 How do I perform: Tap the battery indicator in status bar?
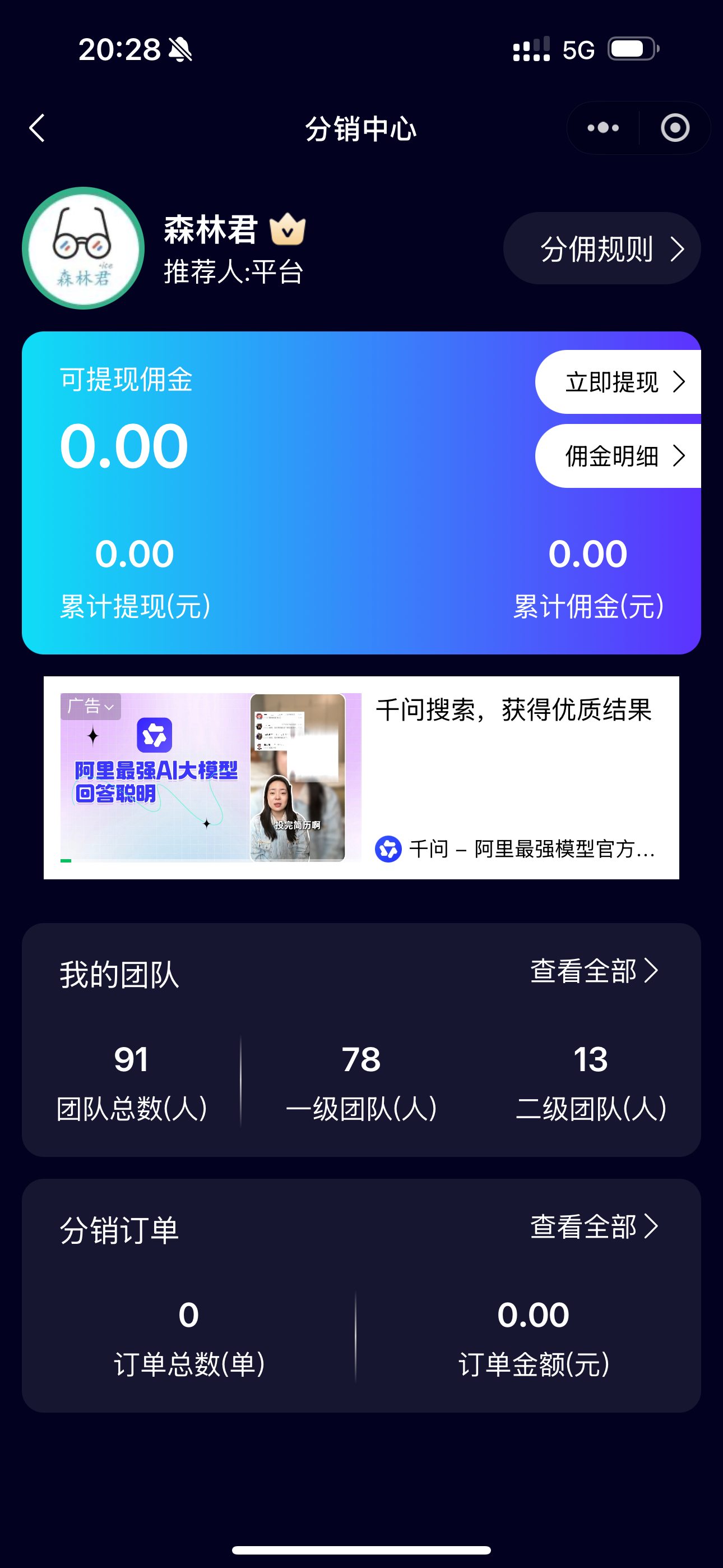(631, 50)
